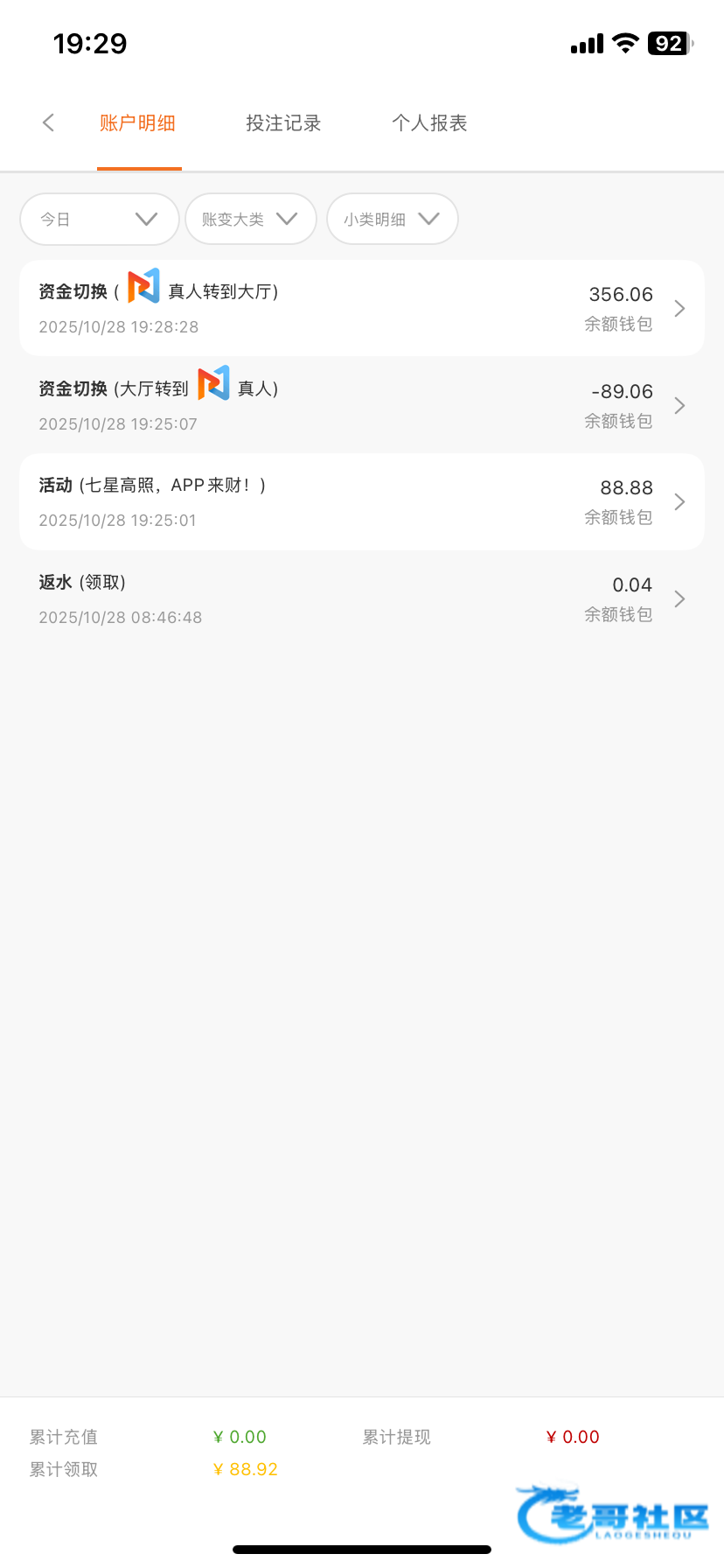Open the -89.06 大厅转到真人 transaction
The image size is (724, 1568).
(362, 405)
